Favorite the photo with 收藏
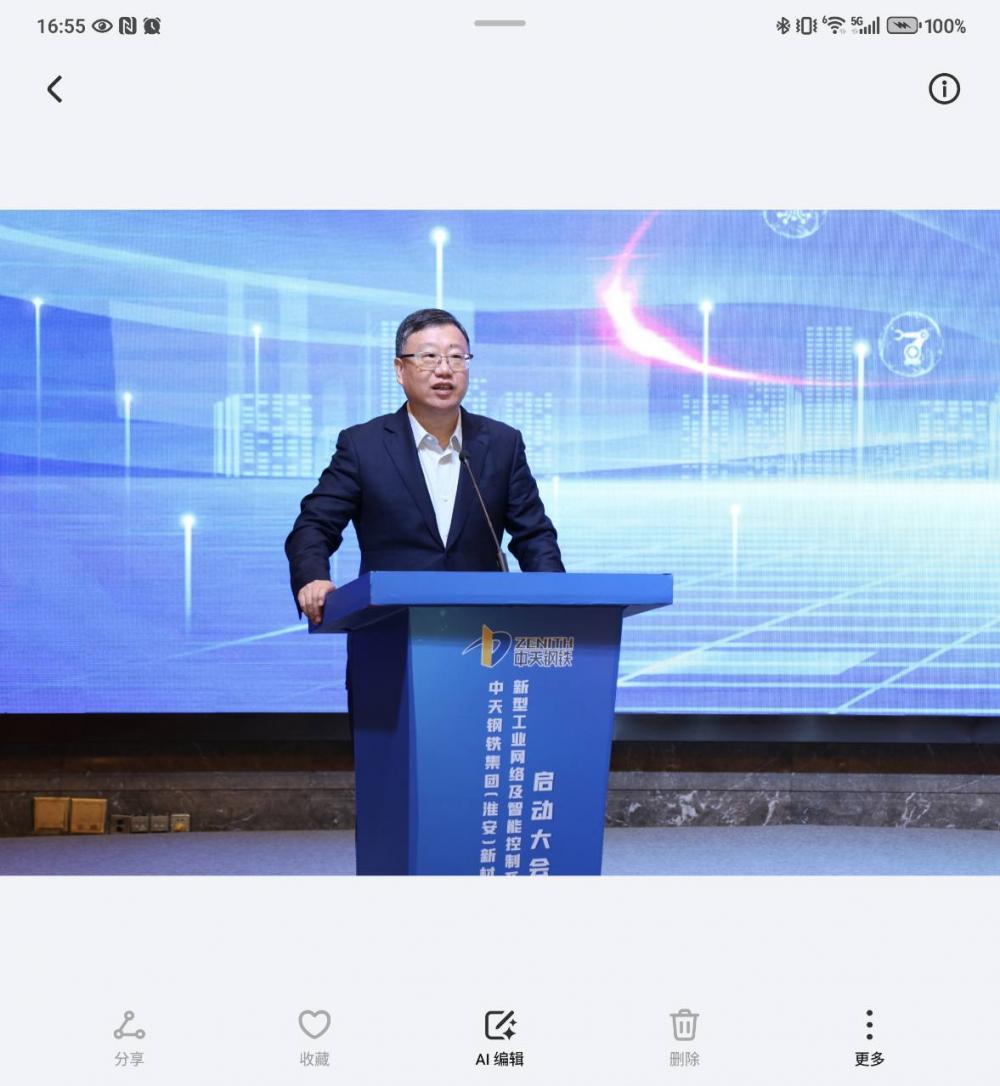 314,1036
